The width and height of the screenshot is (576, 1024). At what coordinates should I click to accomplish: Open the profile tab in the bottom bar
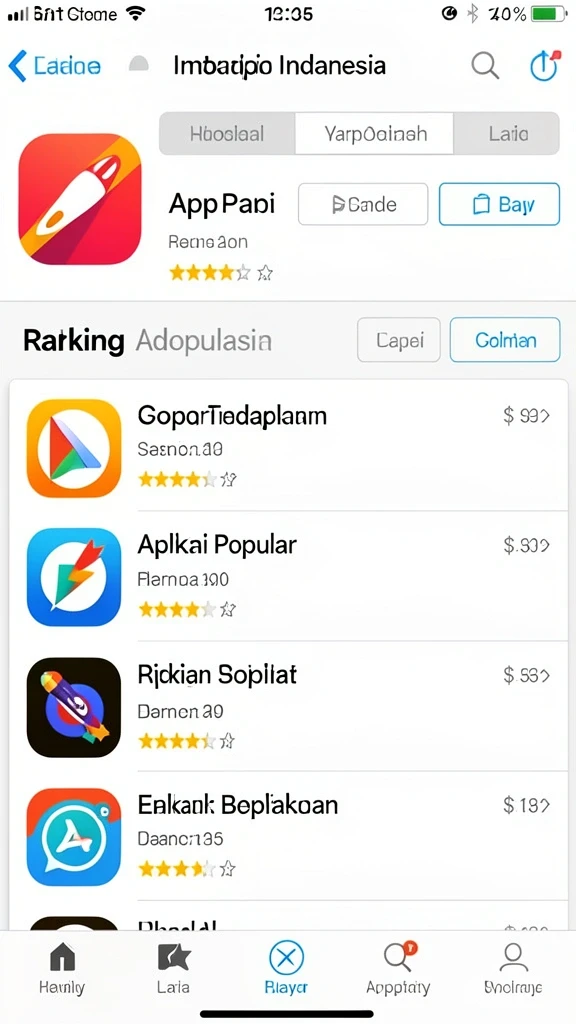513,967
